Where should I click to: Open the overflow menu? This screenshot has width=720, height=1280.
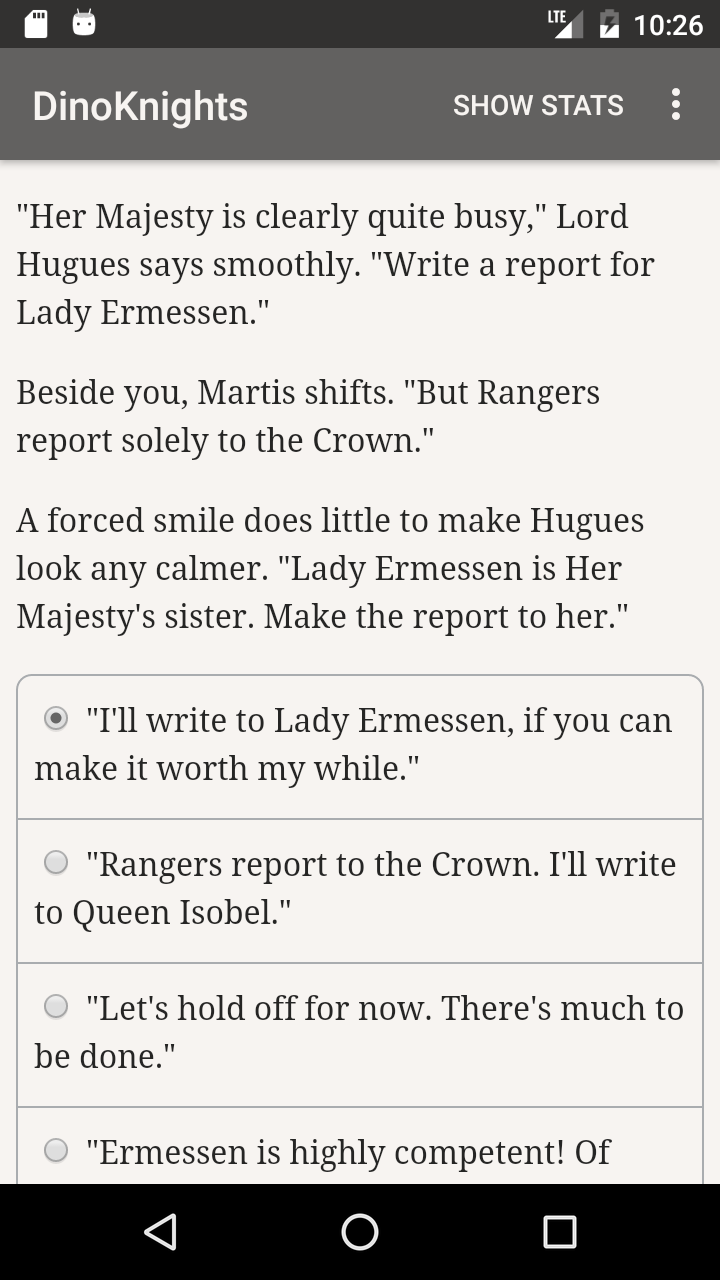[676, 105]
